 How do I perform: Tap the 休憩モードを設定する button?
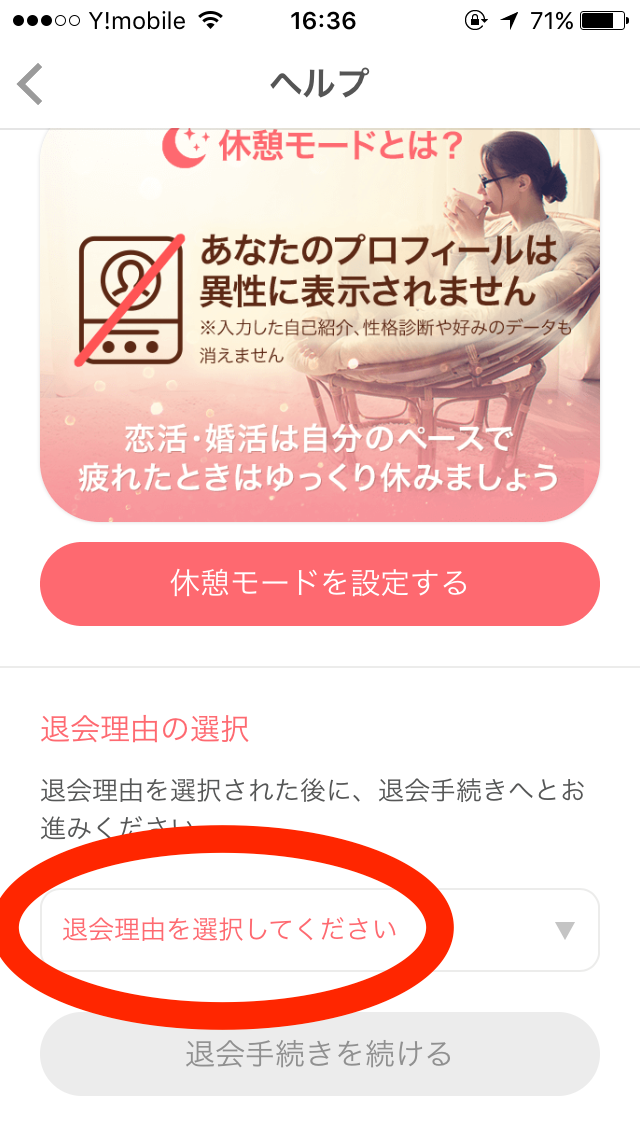pos(320,584)
